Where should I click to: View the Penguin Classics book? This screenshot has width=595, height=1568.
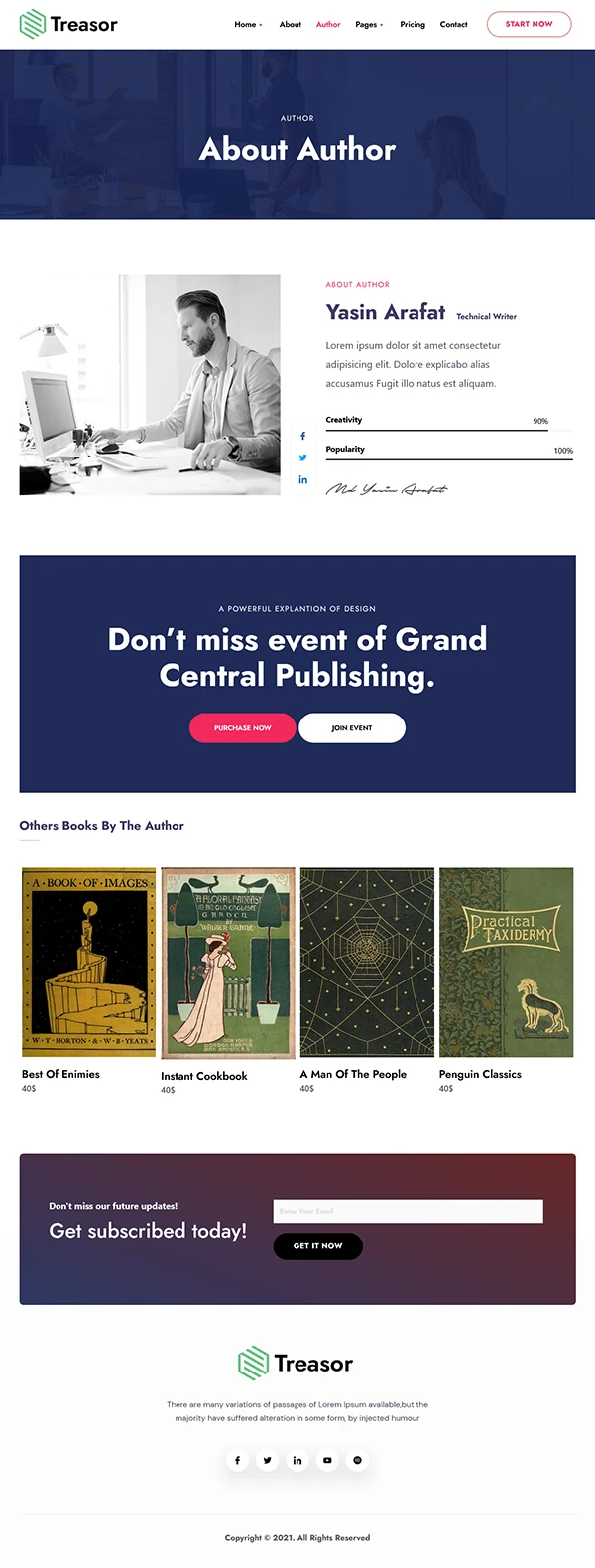click(506, 962)
